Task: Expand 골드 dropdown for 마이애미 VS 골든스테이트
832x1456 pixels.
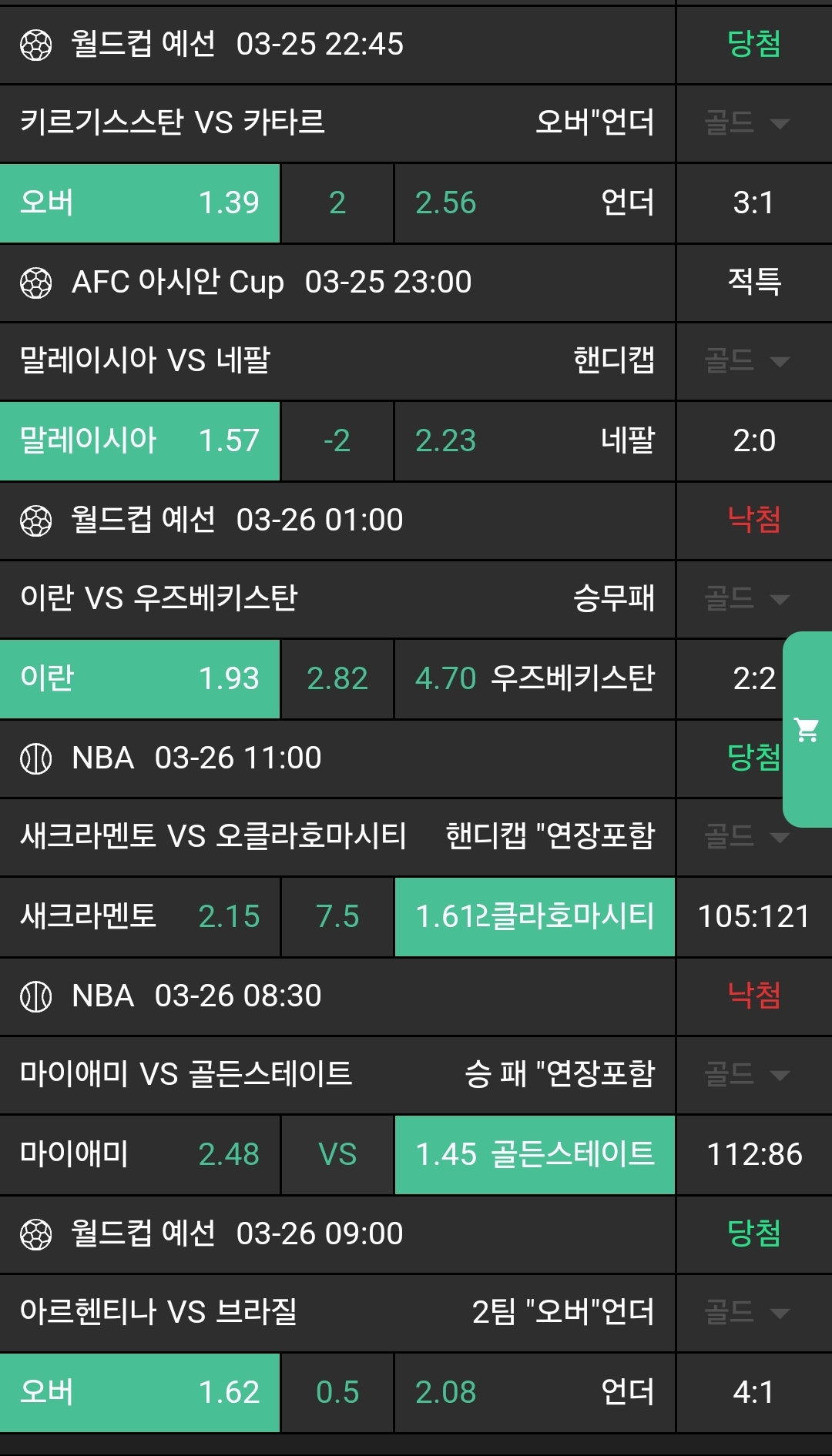Action: [746, 1074]
